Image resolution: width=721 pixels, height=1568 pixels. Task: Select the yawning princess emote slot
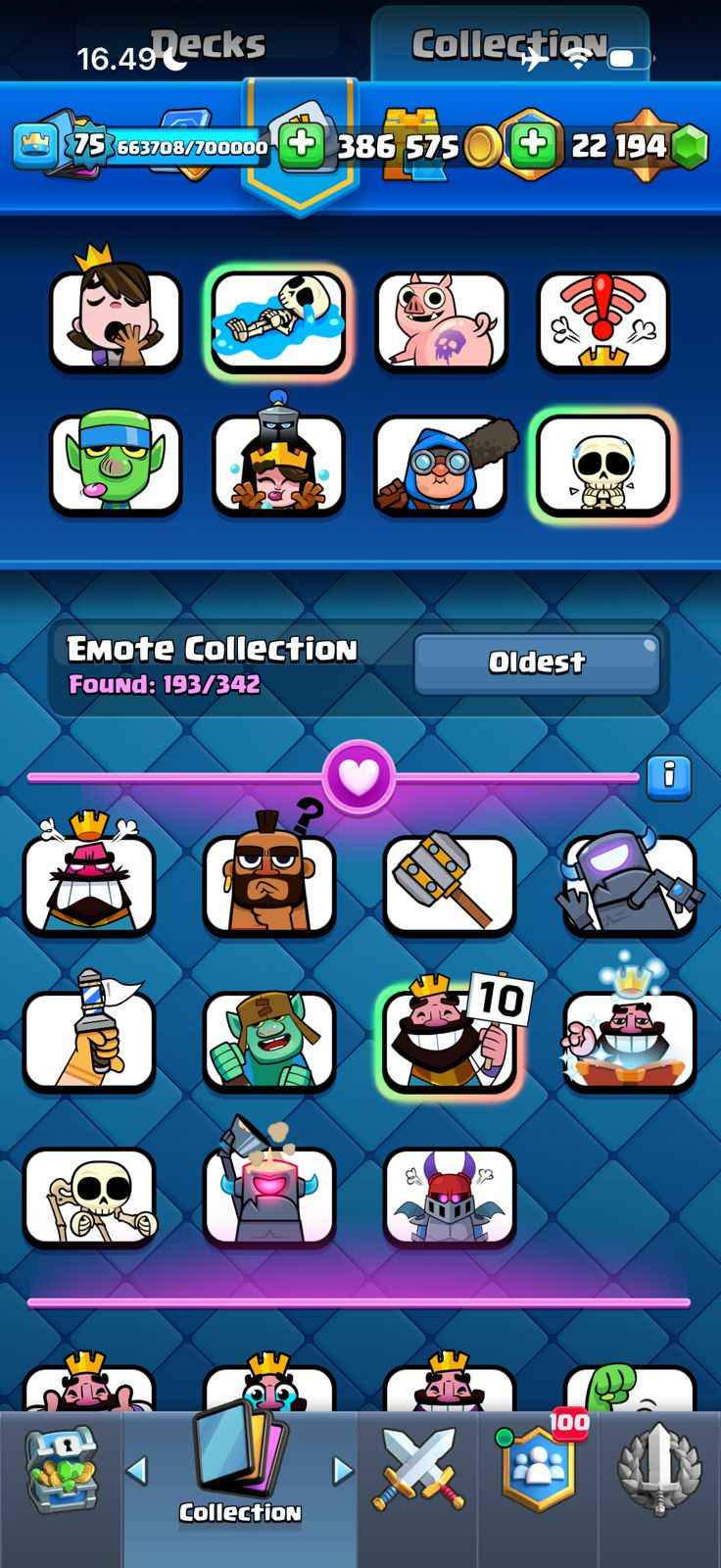click(116, 321)
